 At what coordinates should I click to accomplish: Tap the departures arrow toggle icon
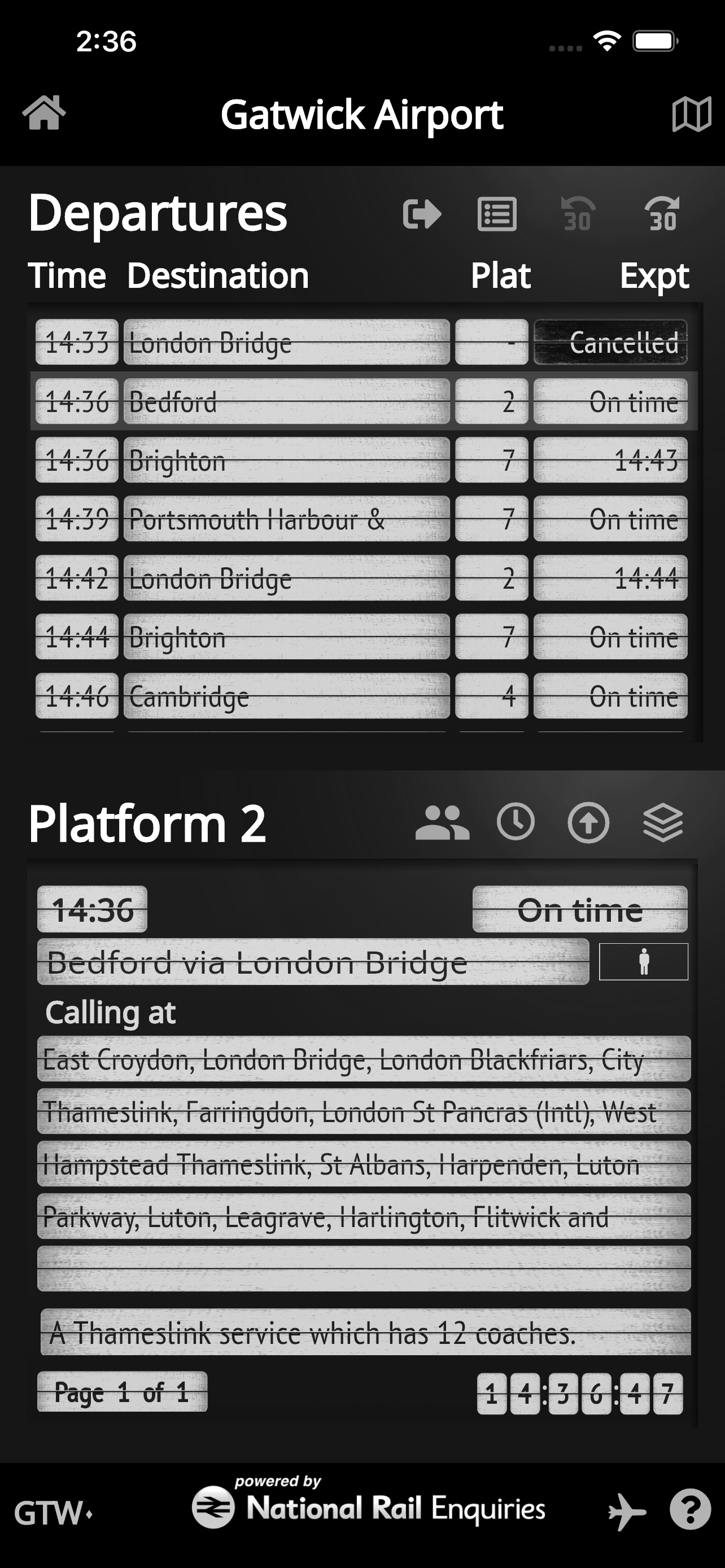[x=422, y=214]
